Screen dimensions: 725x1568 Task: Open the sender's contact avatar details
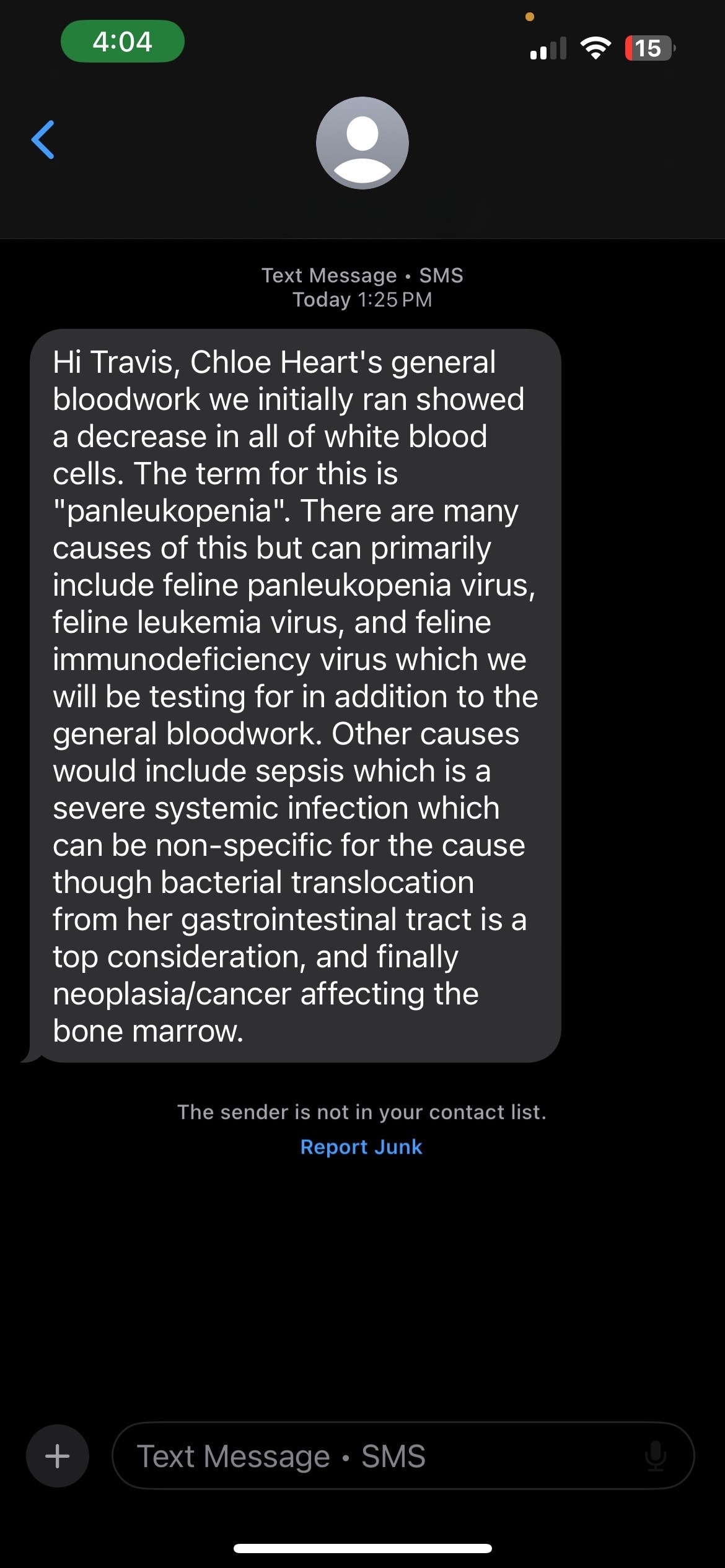pos(362,143)
